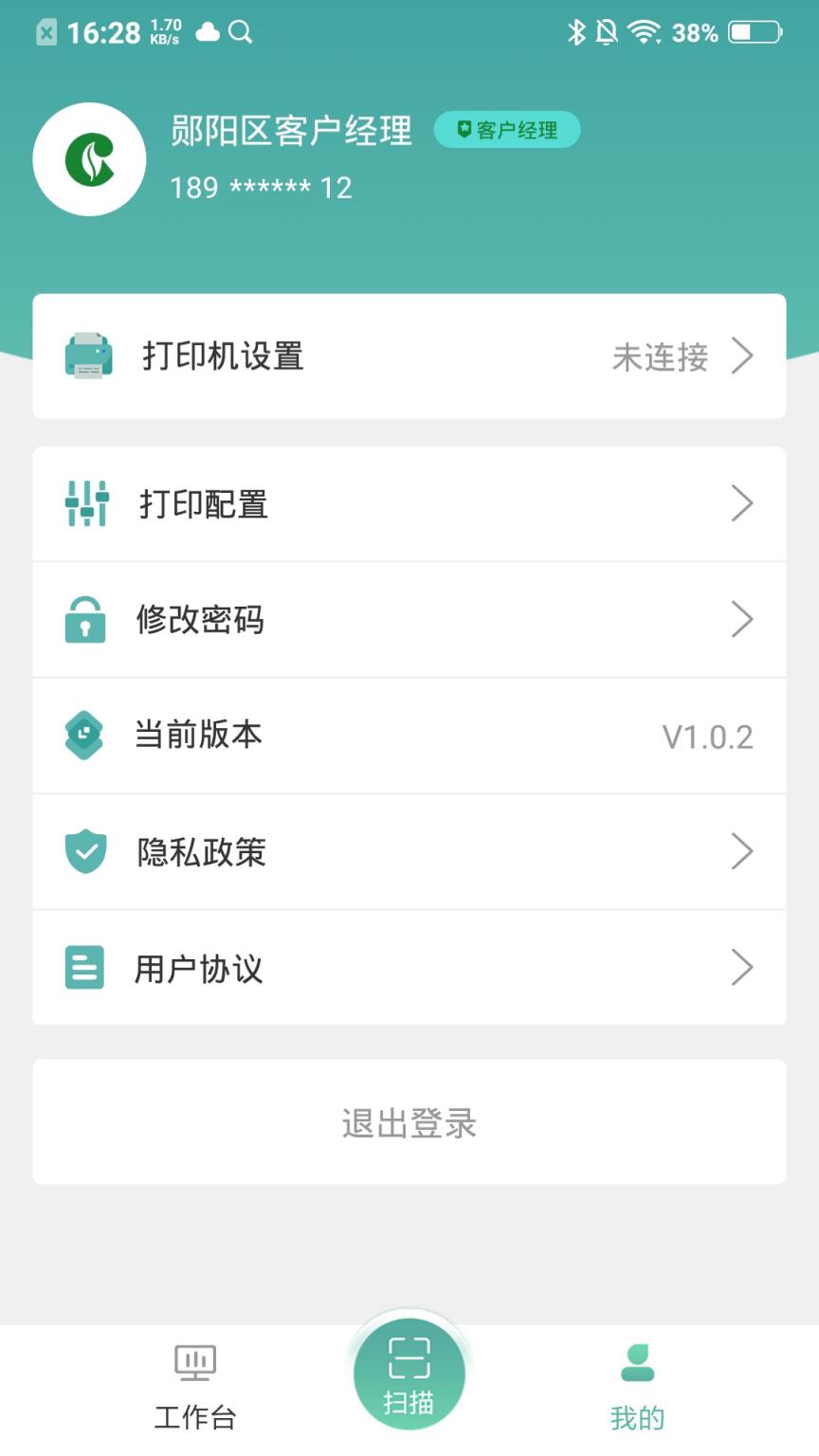Click the version badge icon next to 当前版本
The width and height of the screenshot is (819, 1456).
click(84, 736)
